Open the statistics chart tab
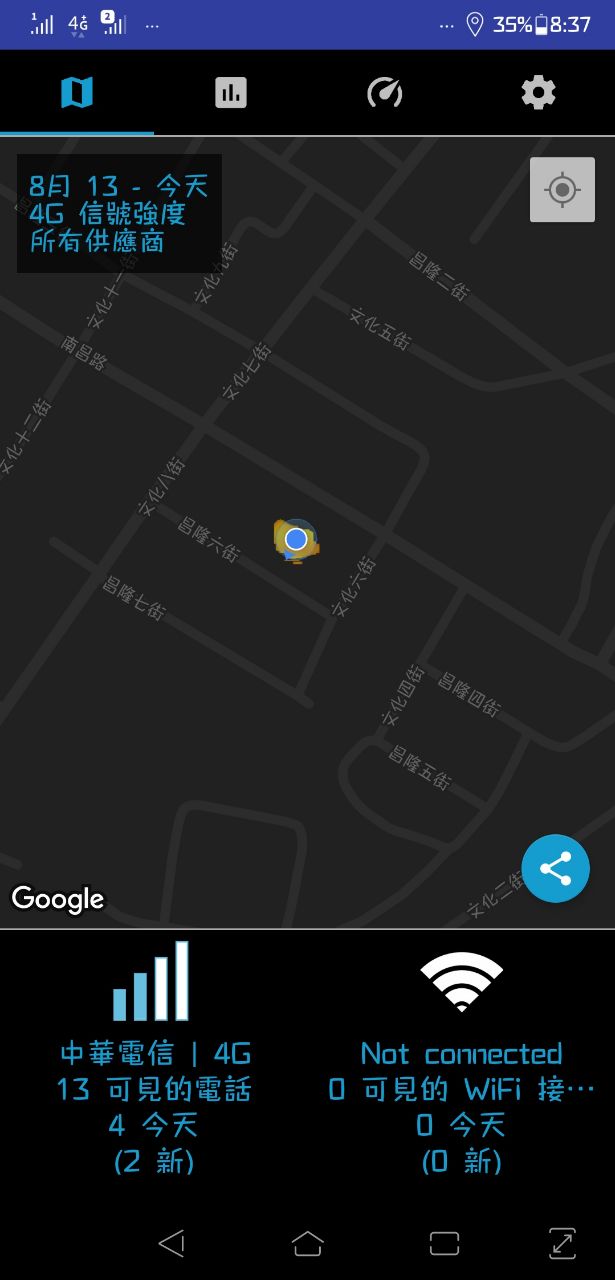Image resolution: width=615 pixels, height=1280 pixels. pyautogui.click(x=230, y=93)
